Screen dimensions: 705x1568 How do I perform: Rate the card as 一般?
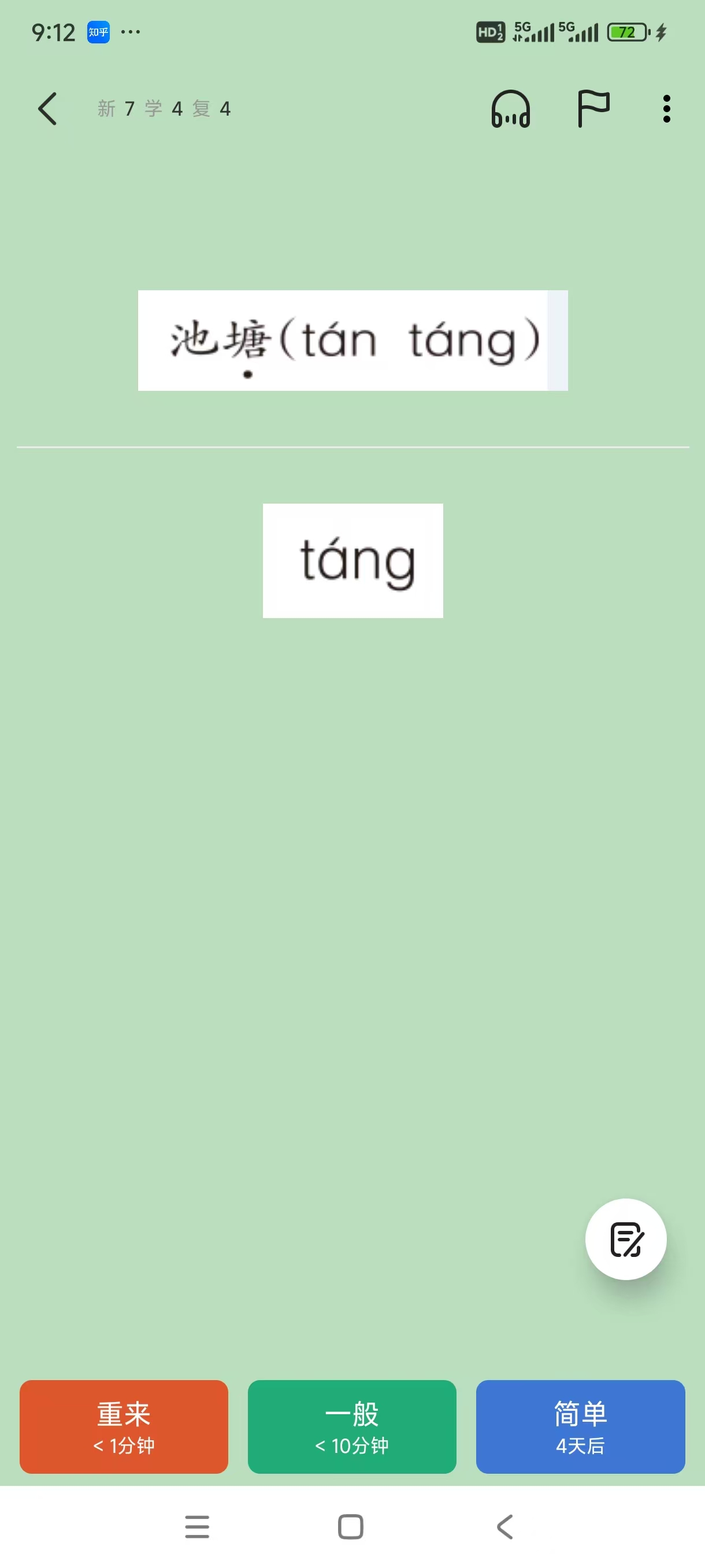click(351, 1426)
